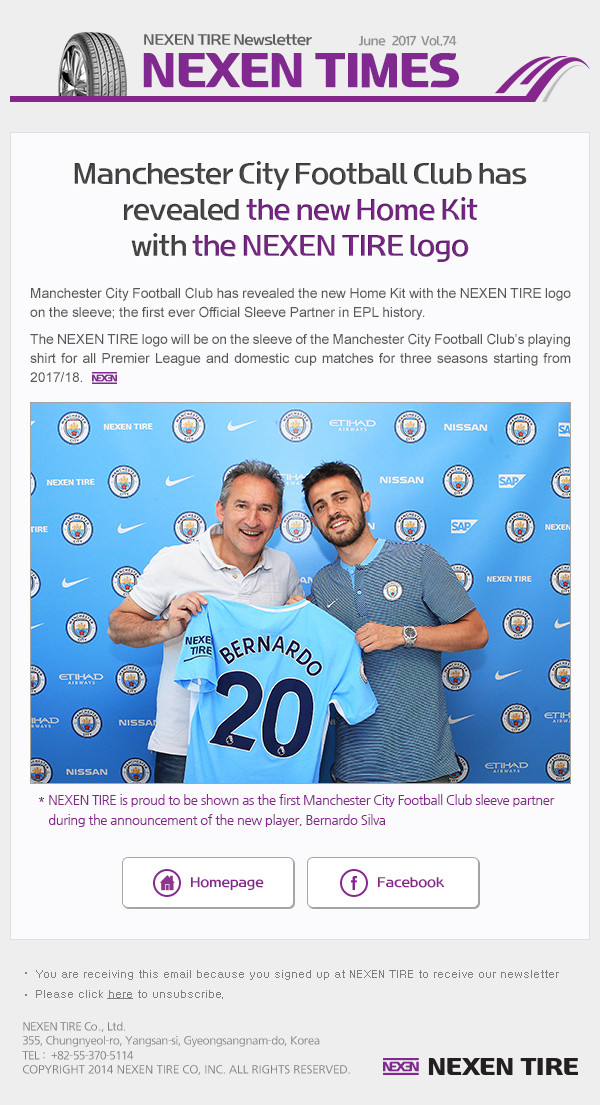Open the NEXEN TIRE Homepage button
The image size is (600, 1105).
tap(208, 882)
